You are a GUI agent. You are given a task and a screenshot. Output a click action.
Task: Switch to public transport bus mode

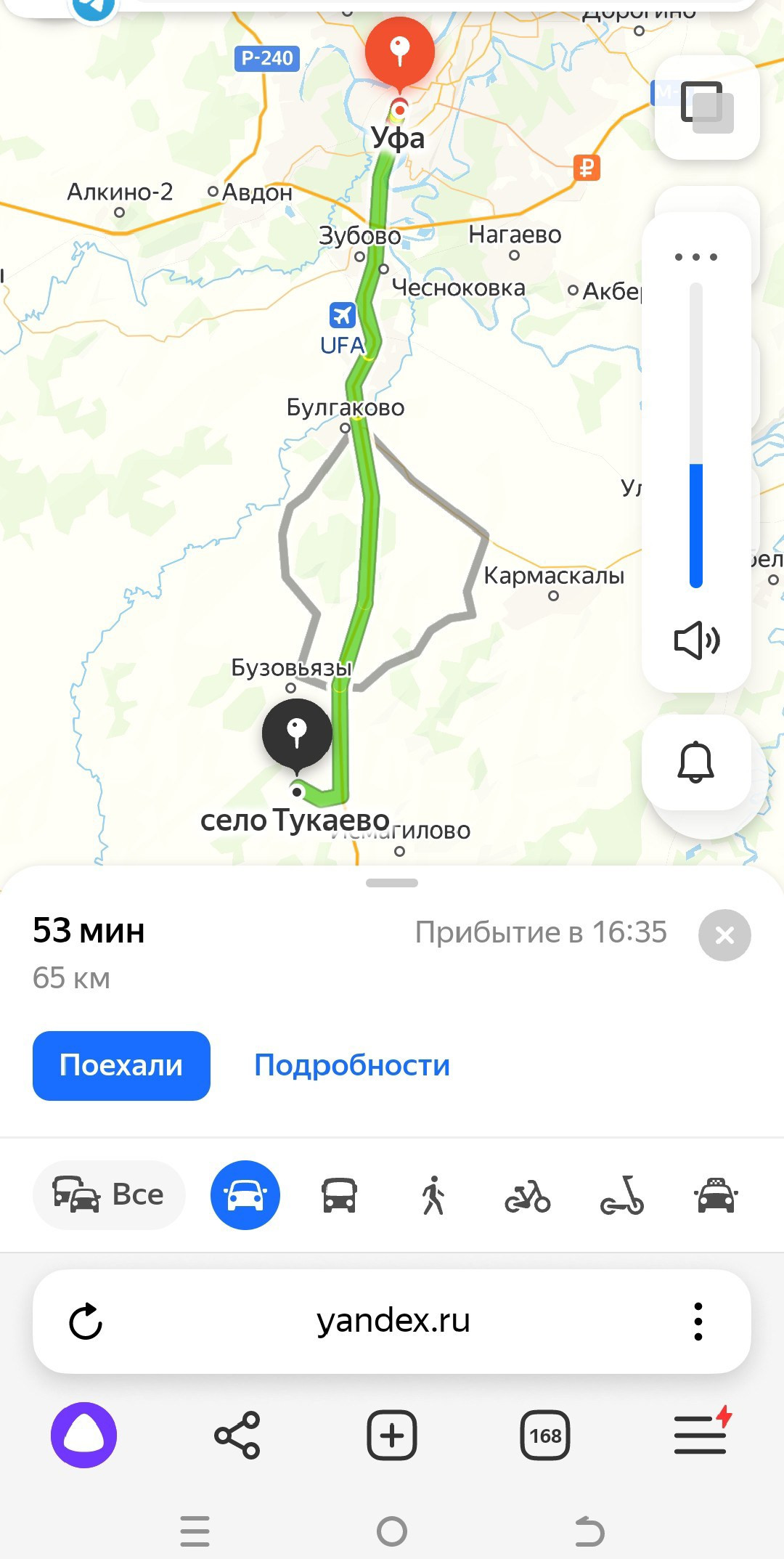339,1194
